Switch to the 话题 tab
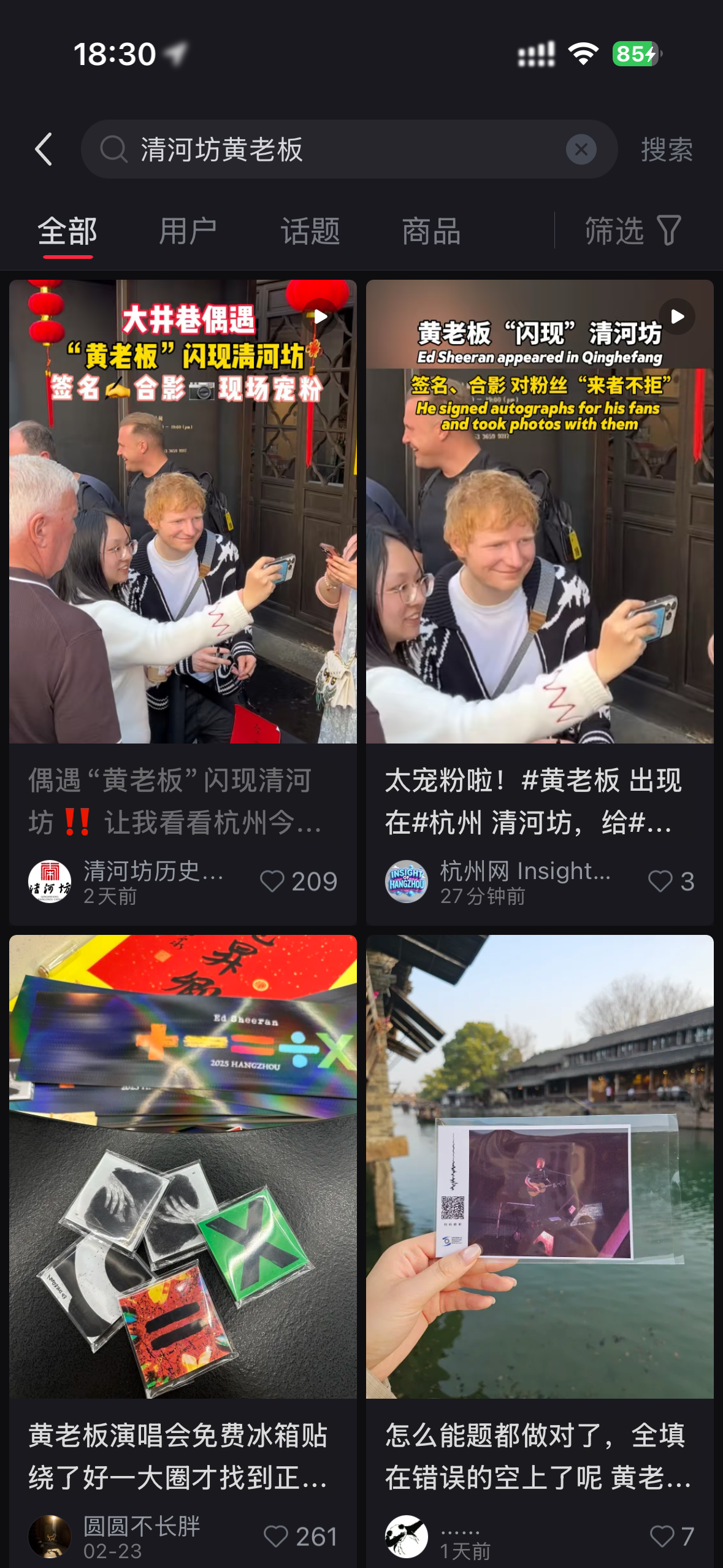The image size is (723, 1568). 310,231
